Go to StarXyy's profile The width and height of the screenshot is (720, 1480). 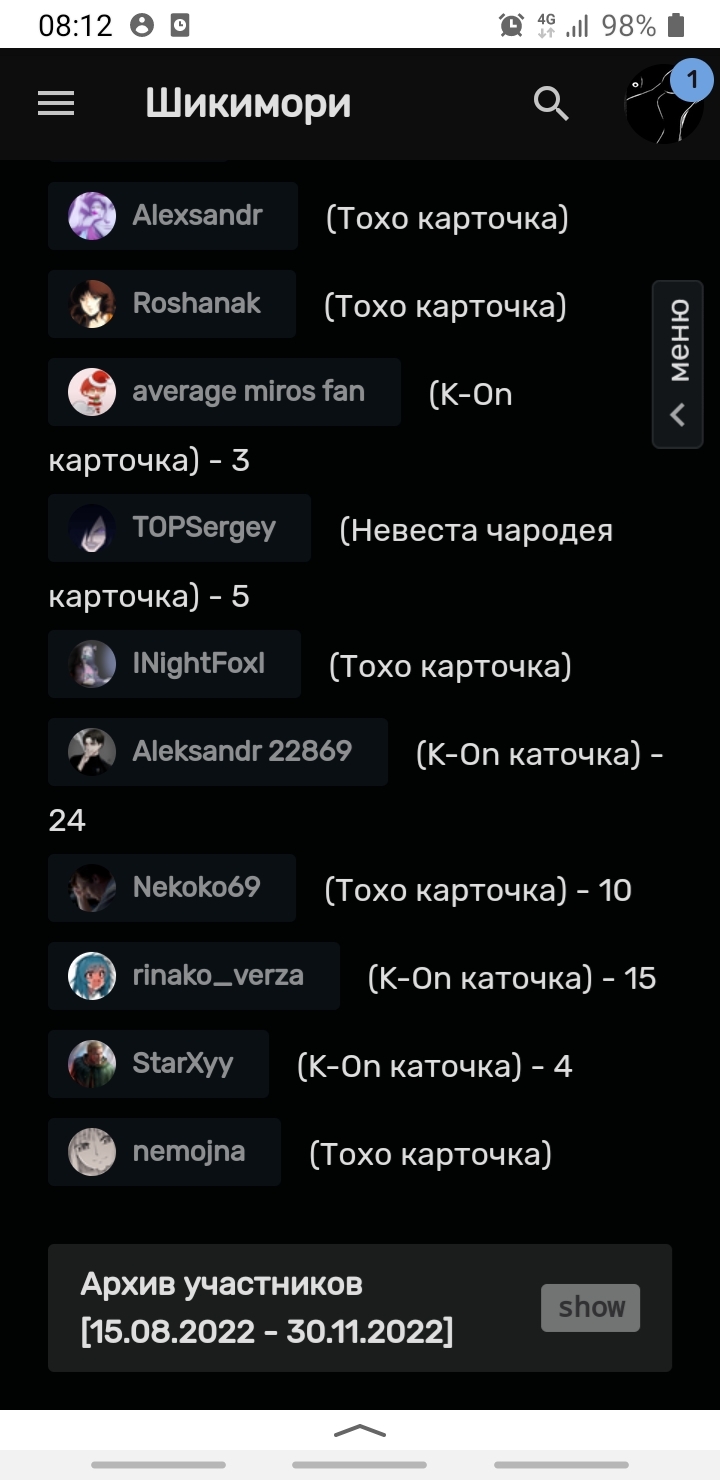(158, 1064)
